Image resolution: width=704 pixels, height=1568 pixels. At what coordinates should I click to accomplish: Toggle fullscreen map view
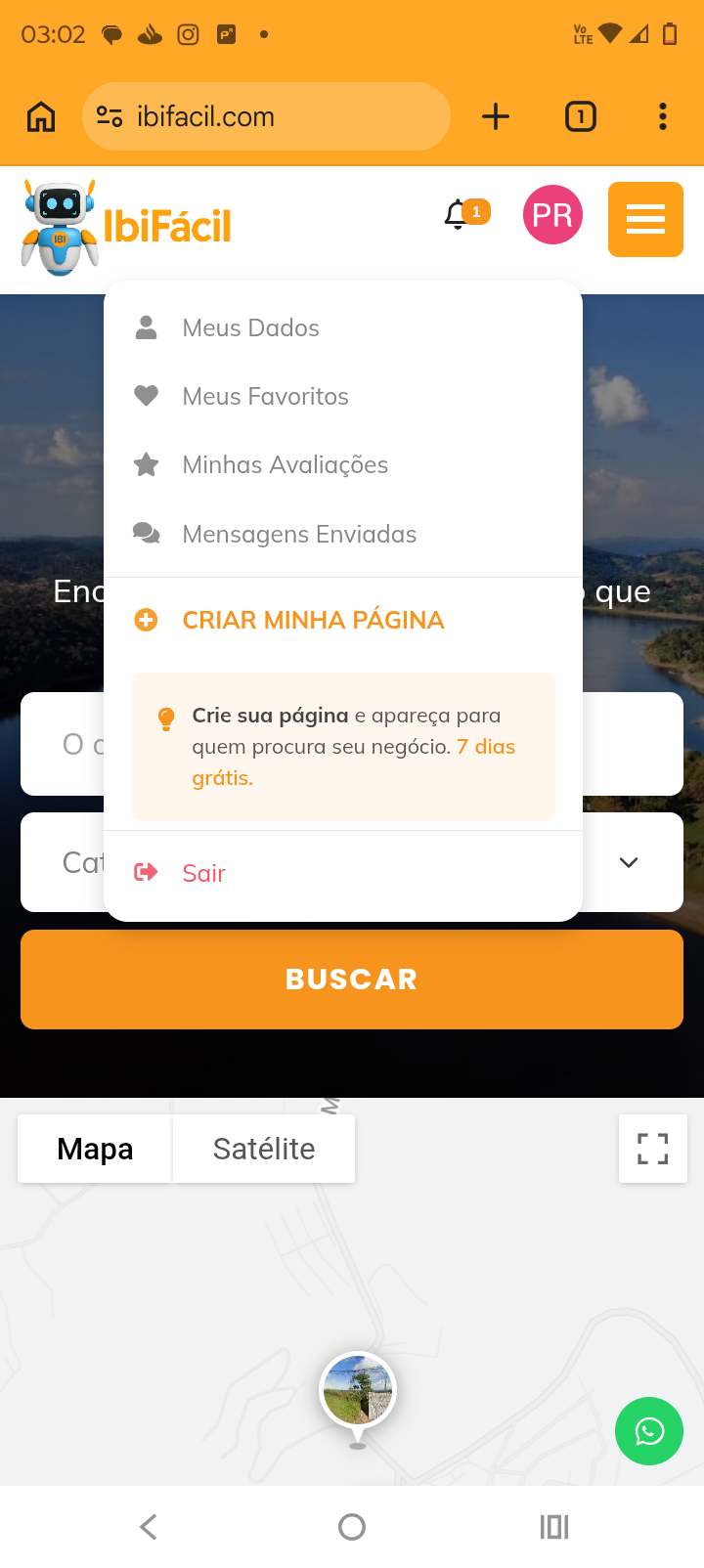point(652,1149)
